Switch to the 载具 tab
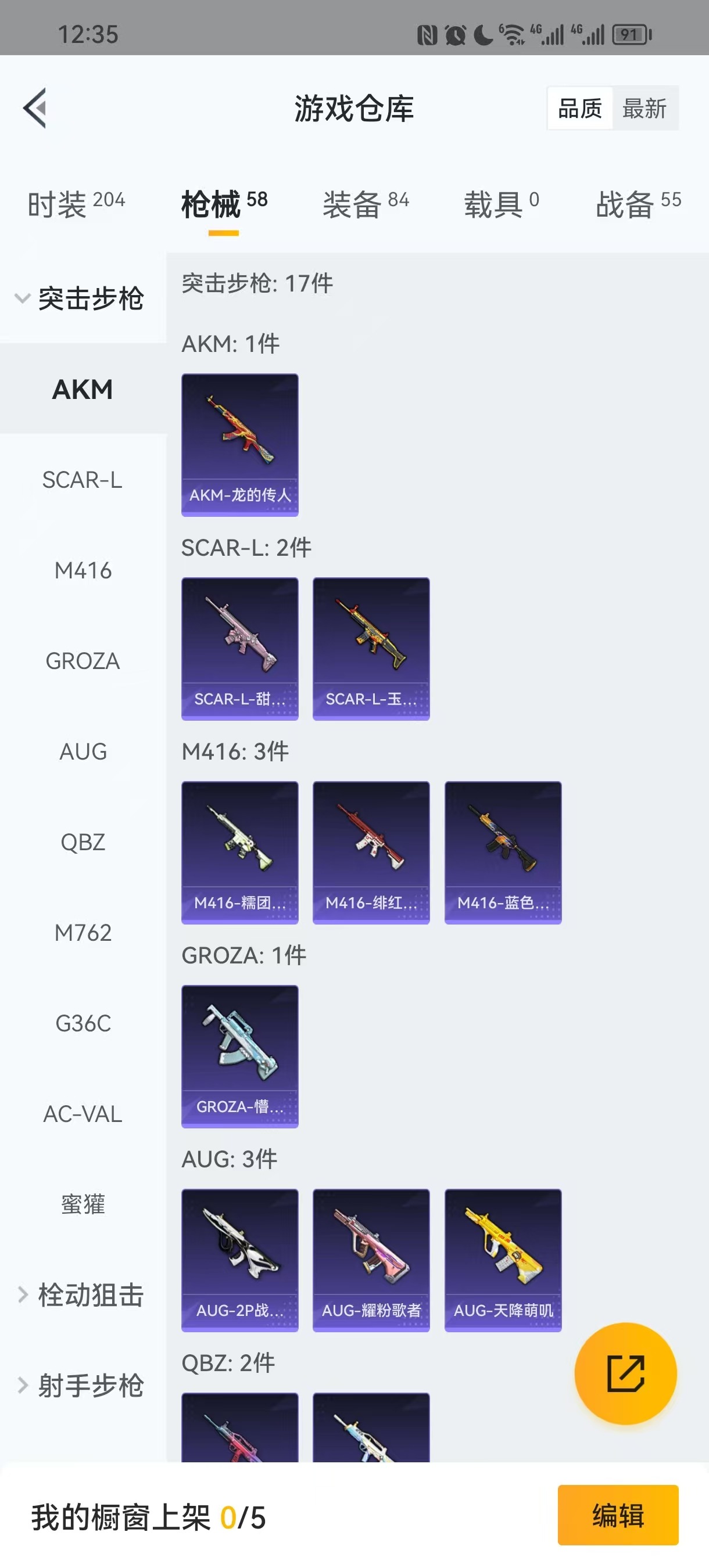Viewport: 709px width, 1568px height. click(x=501, y=204)
